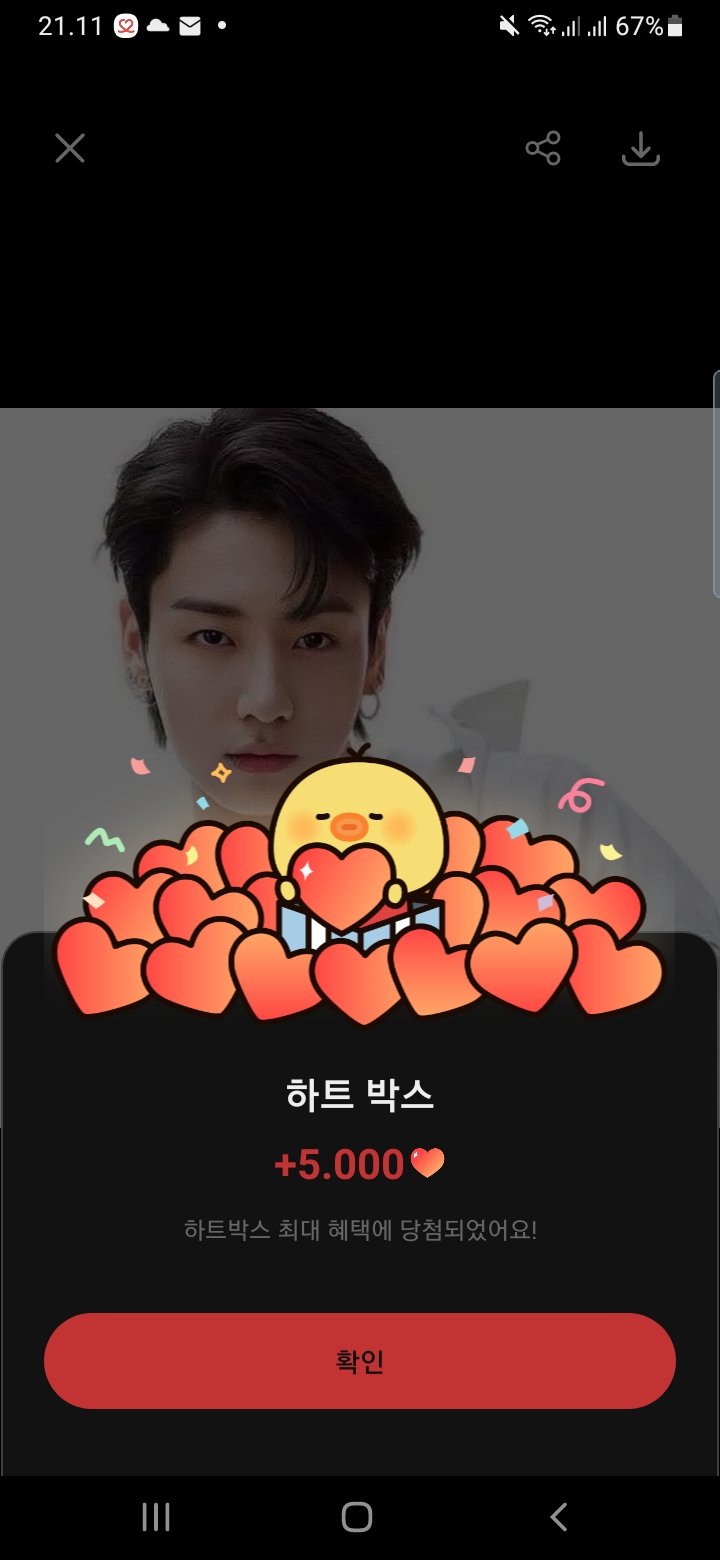Download the image

640,149
